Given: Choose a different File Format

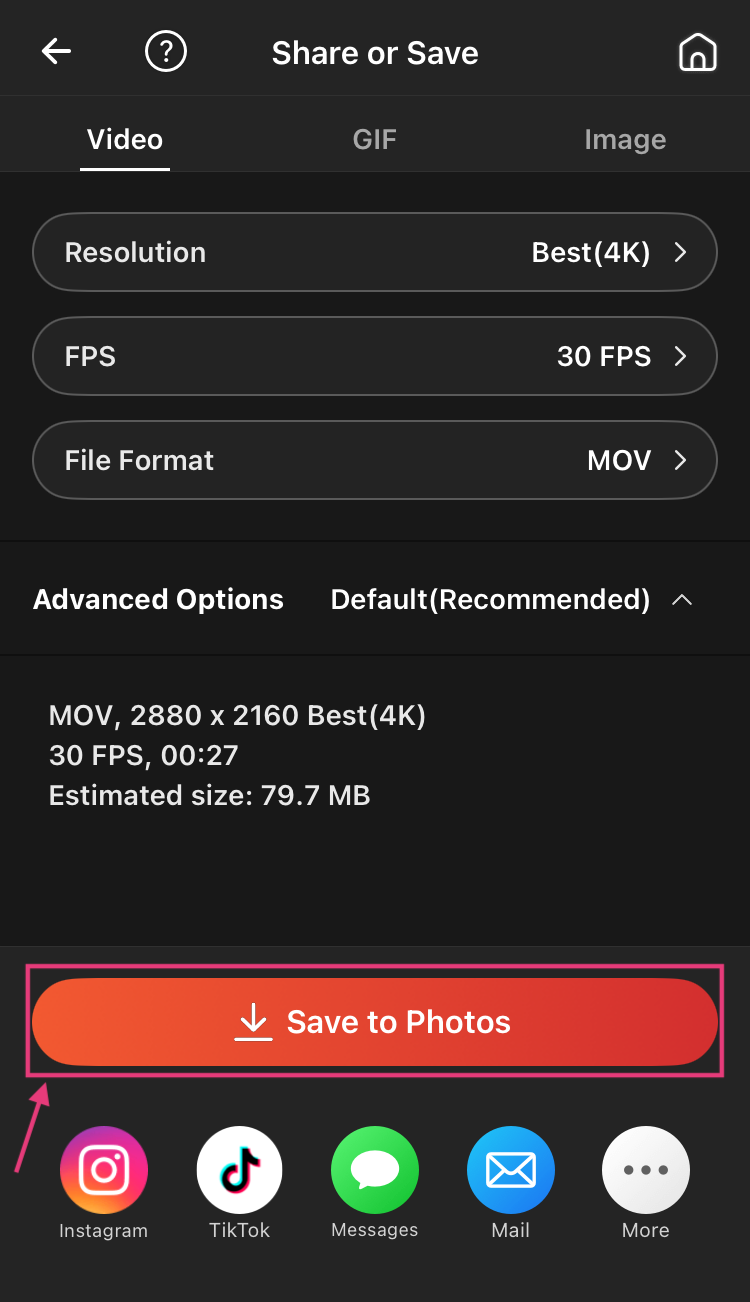Looking at the screenshot, I should [x=375, y=460].
